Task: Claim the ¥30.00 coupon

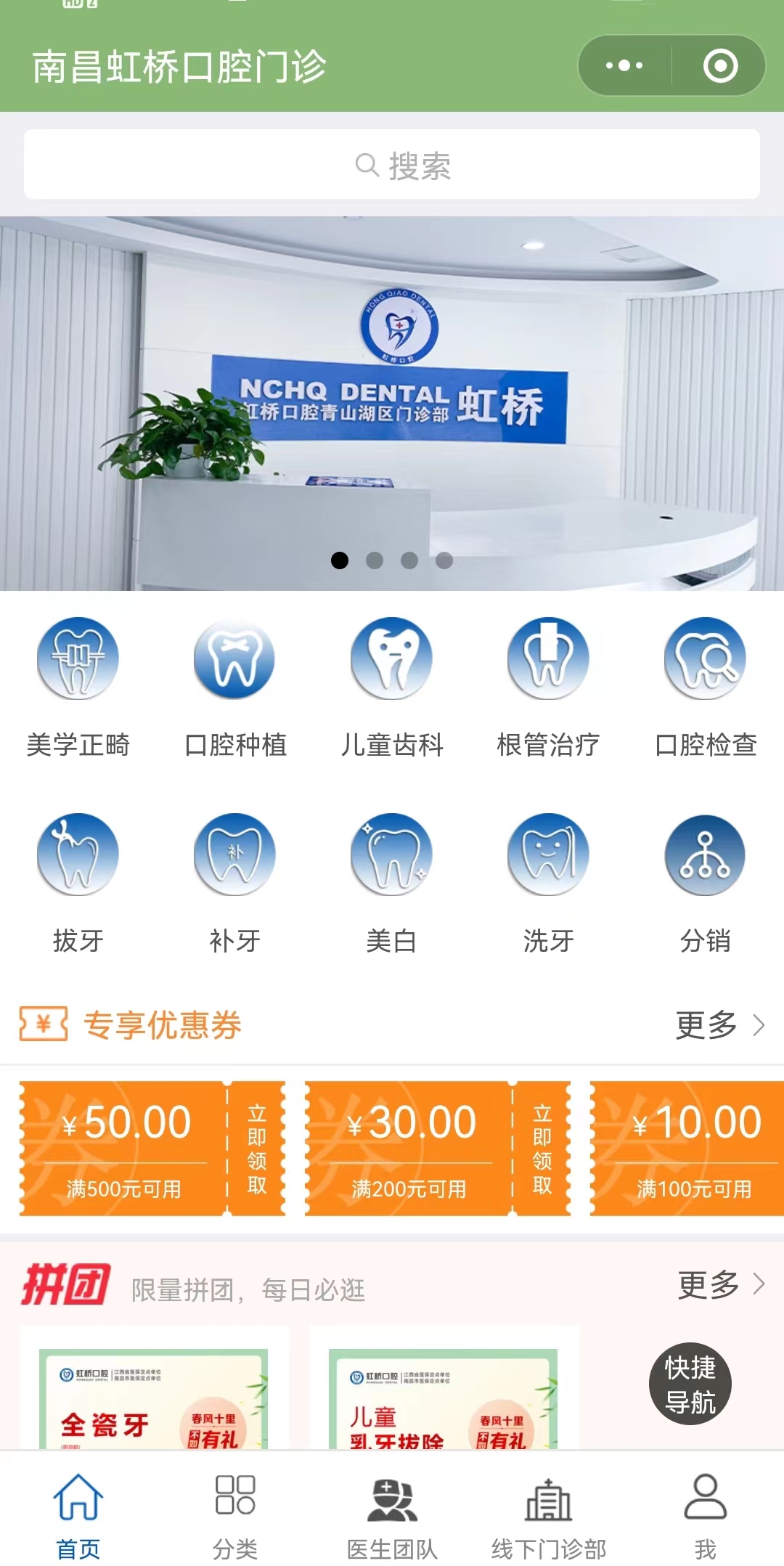Action: 542,1148
